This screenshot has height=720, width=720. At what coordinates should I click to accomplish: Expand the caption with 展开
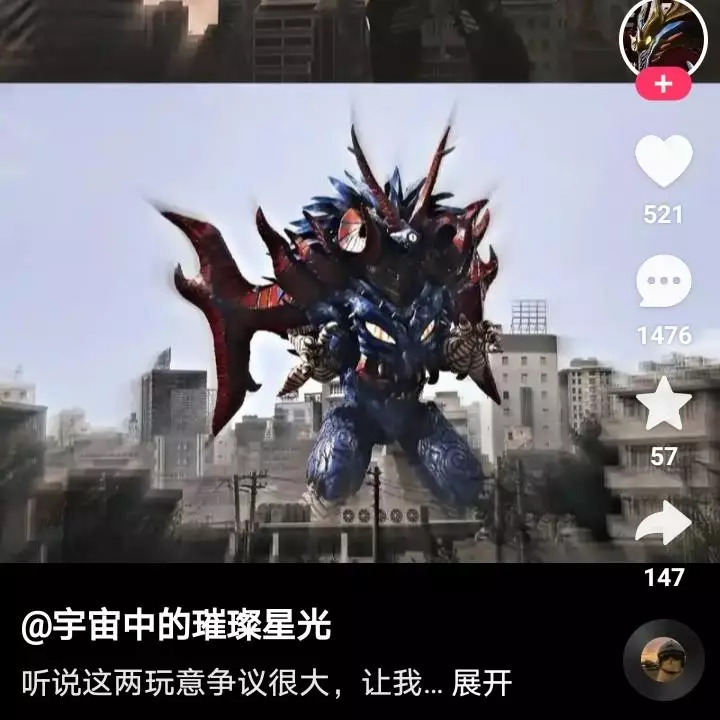[482, 683]
